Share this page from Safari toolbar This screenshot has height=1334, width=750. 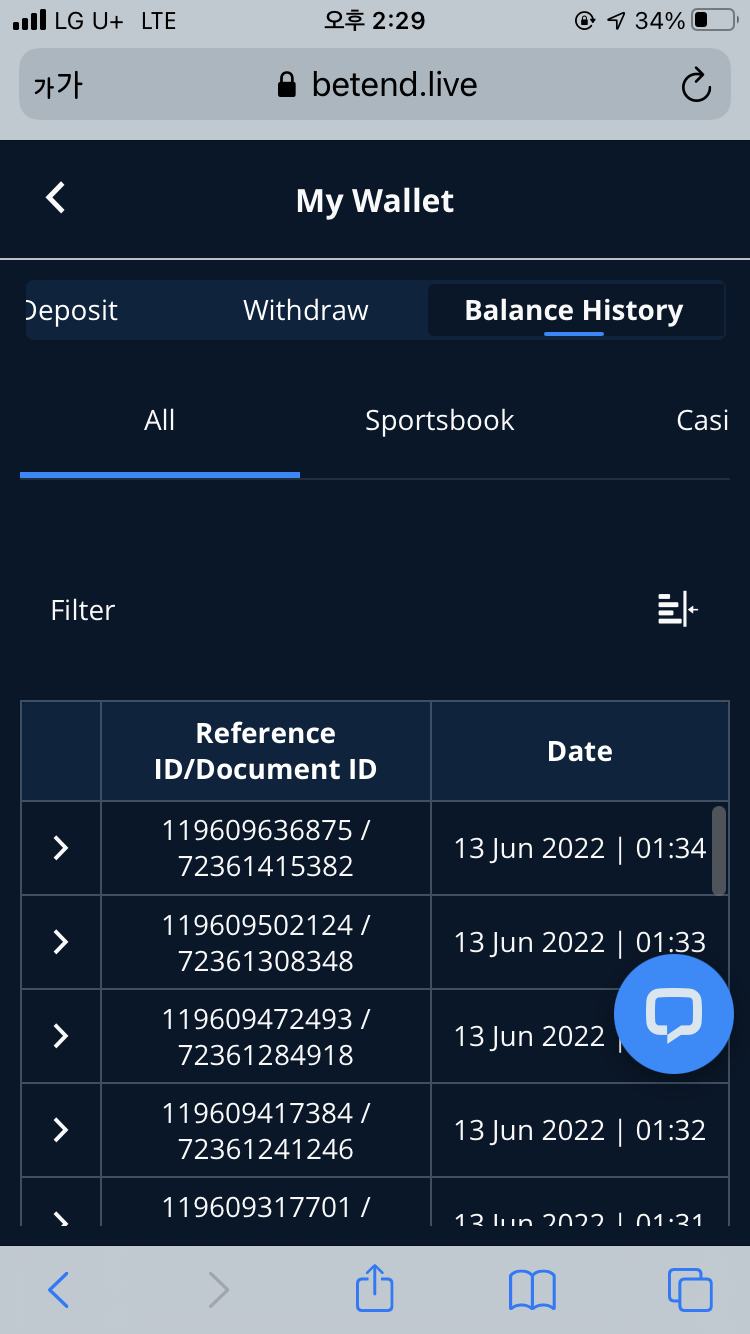click(x=375, y=1288)
